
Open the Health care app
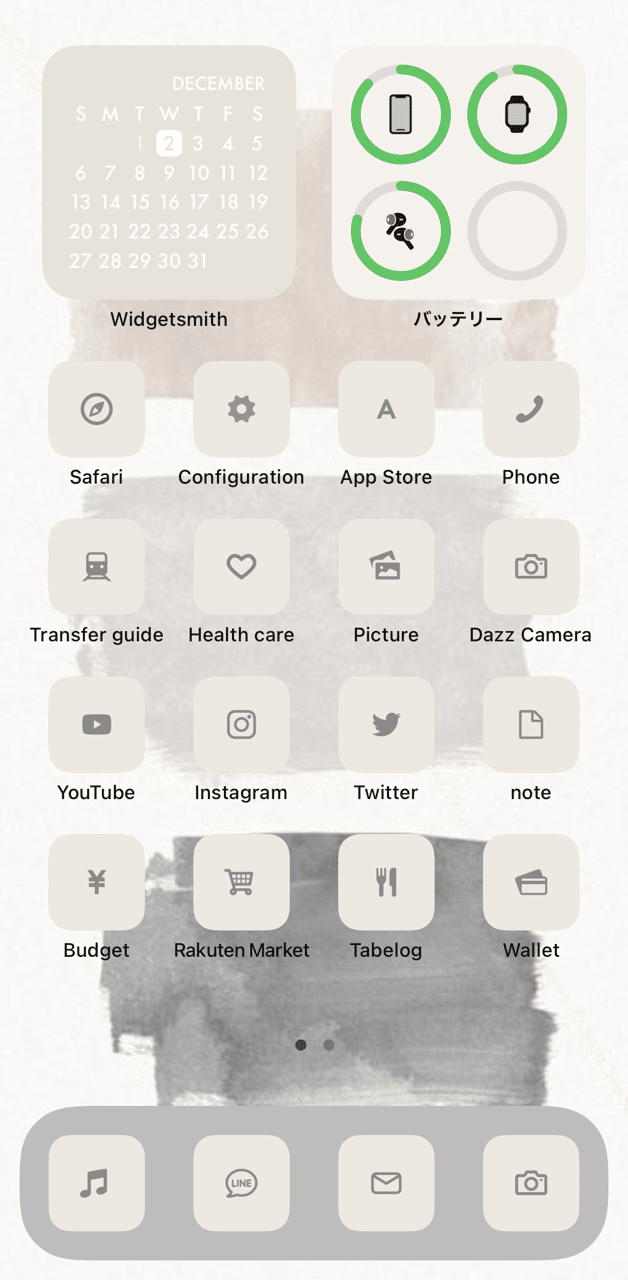pyautogui.click(x=241, y=567)
